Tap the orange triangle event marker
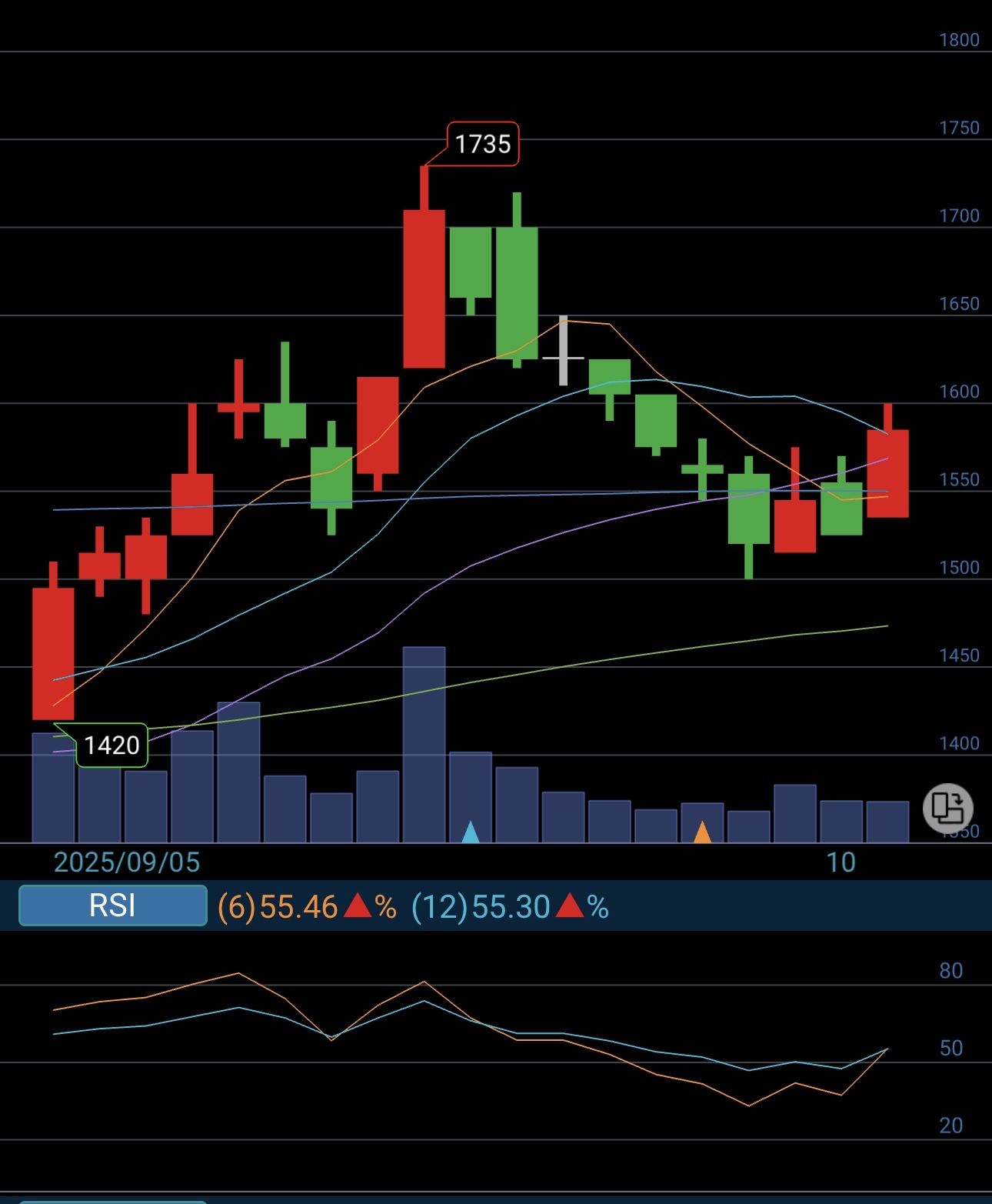 pyautogui.click(x=702, y=832)
